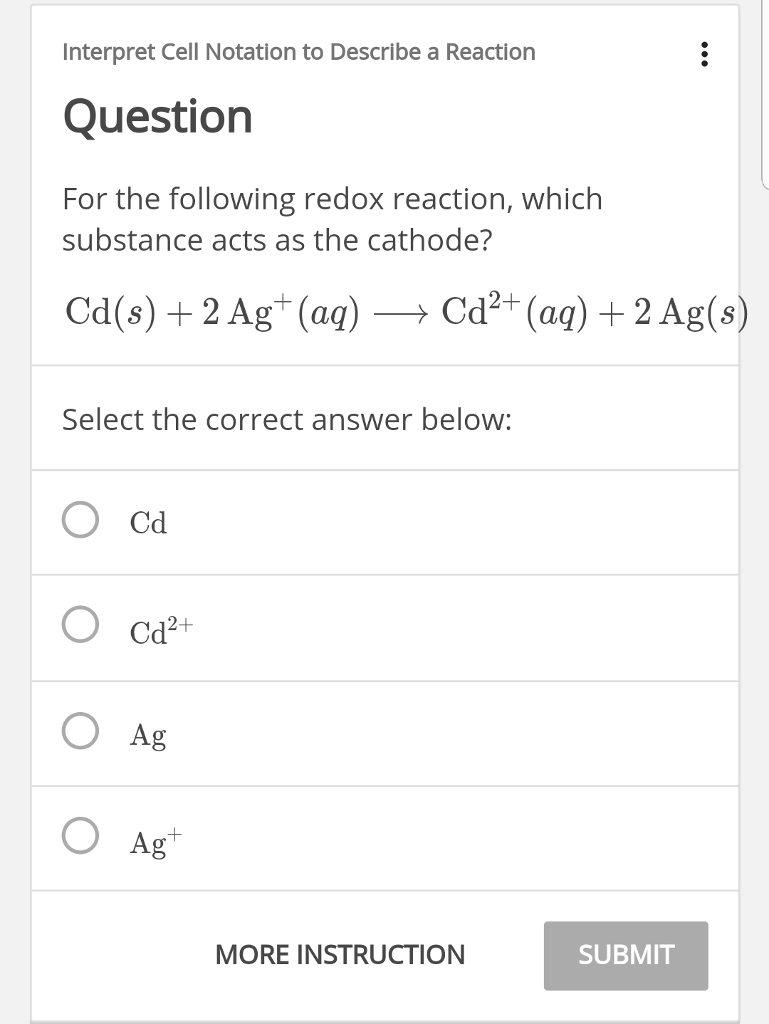Image resolution: width=769 pixels, height=1024 pixels.
Task: Click the 'Select the correct answer below' text
Action: click(288, 419)
